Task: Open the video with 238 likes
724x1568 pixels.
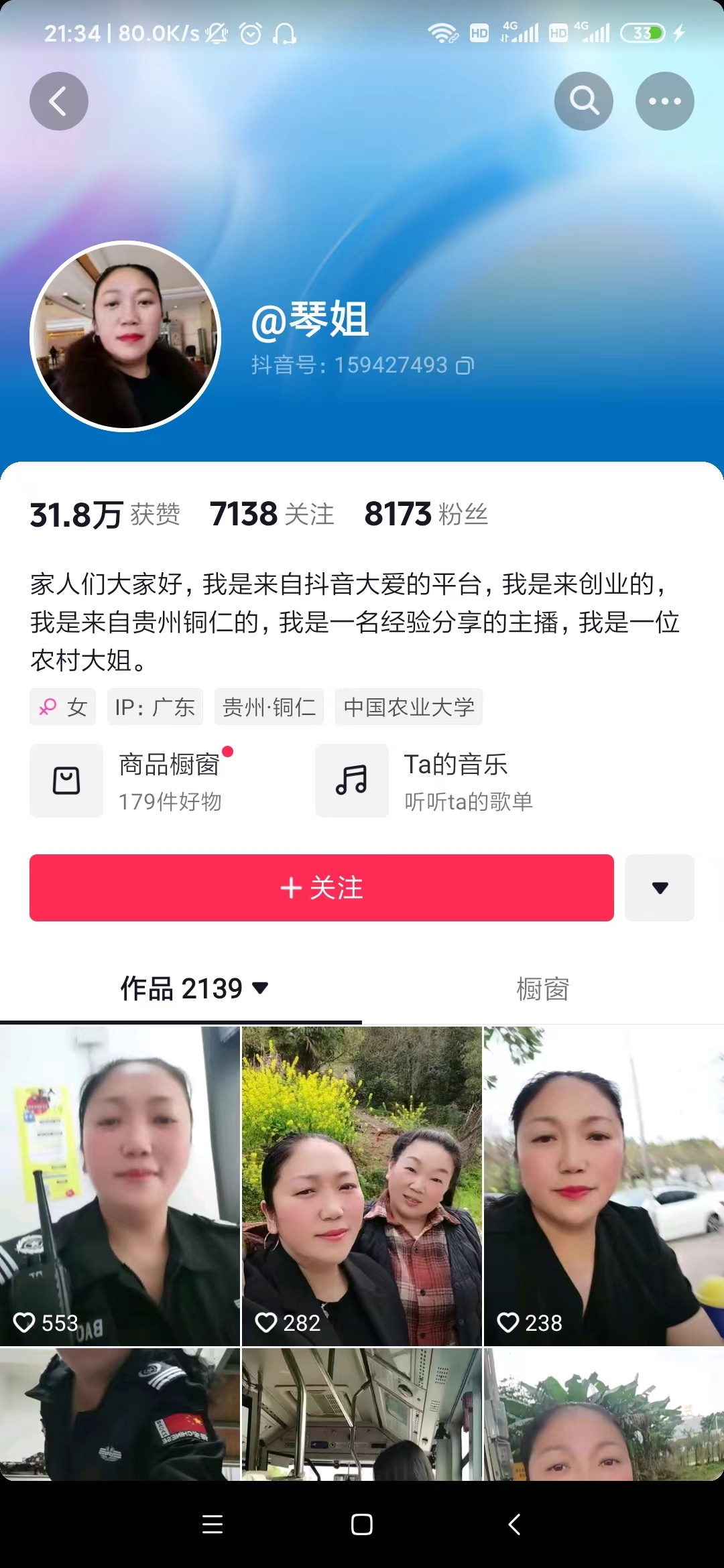Action: tap(603, 1186)
